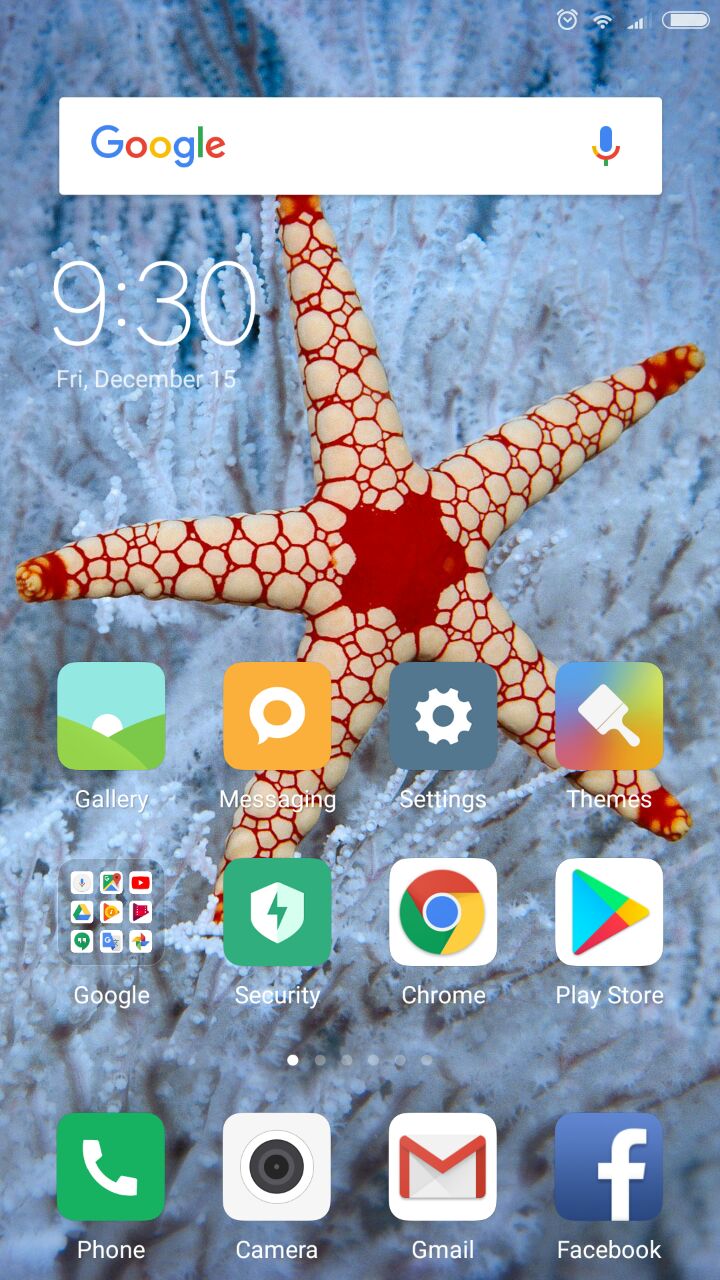
Task: Tap the Google search bar
Action: (360, 146)
